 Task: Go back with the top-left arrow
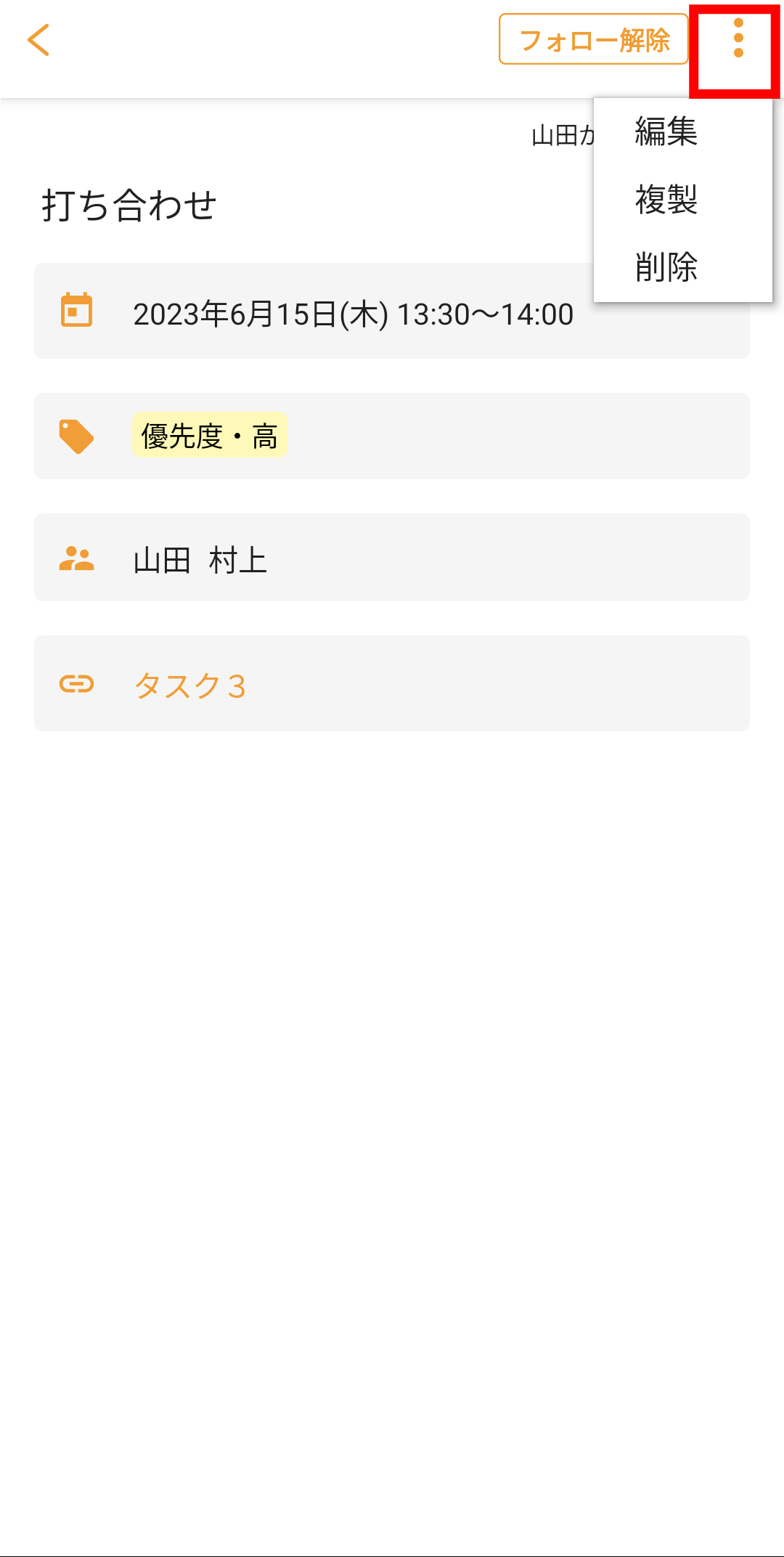point(39,40)
